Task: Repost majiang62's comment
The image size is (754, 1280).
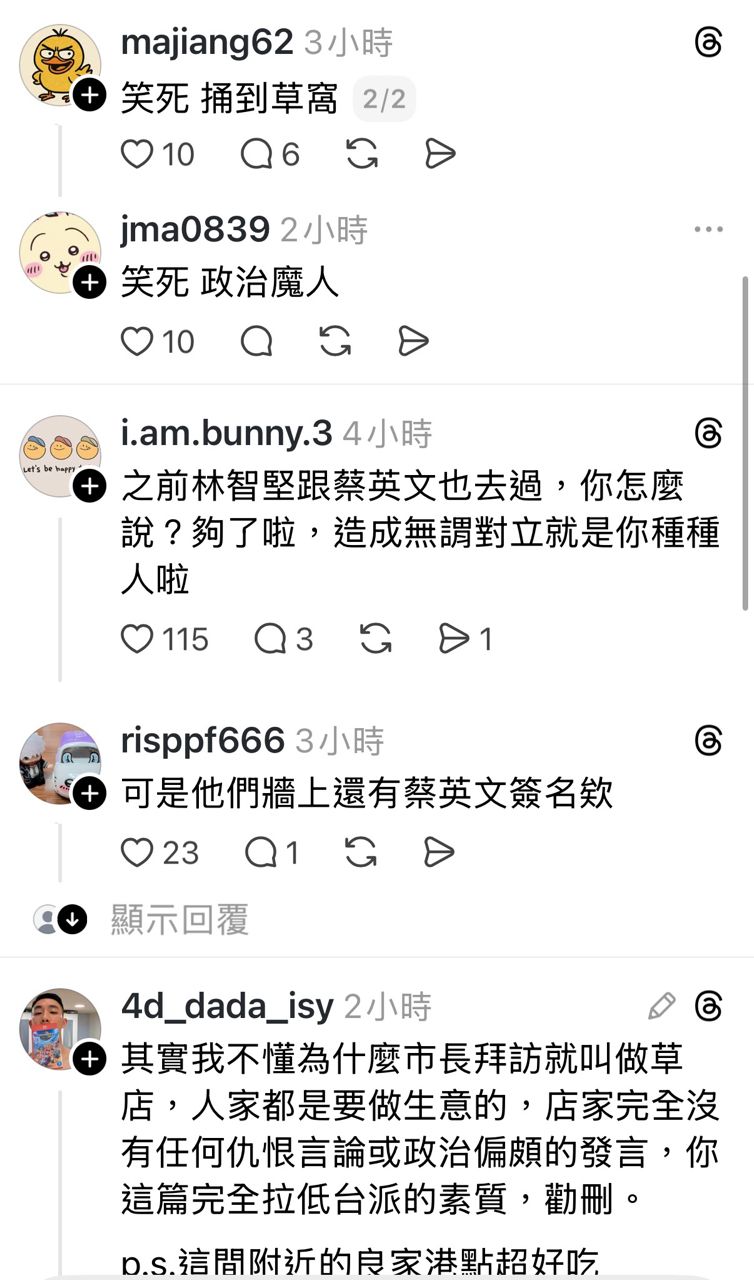Action: pos(361,154)
